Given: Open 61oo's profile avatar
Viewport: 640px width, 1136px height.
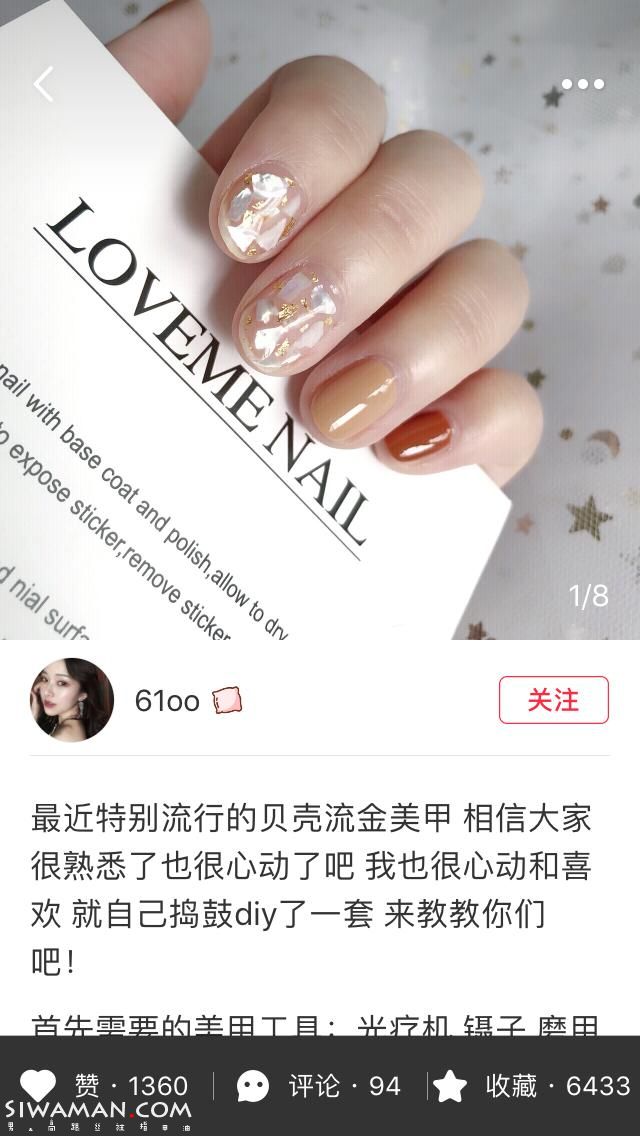Looking at the screenshot, I should (x=72, y=700).
